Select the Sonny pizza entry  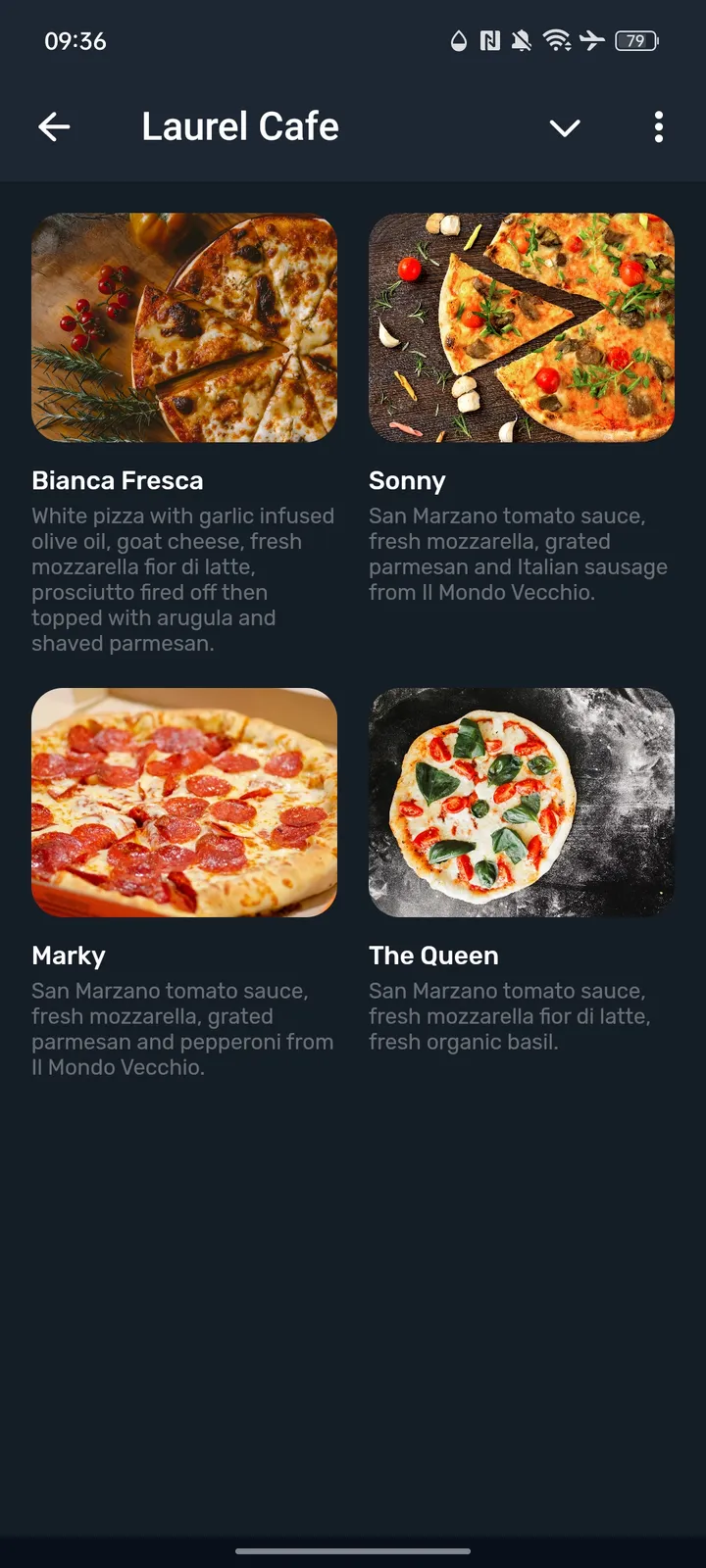click(407, 480)
